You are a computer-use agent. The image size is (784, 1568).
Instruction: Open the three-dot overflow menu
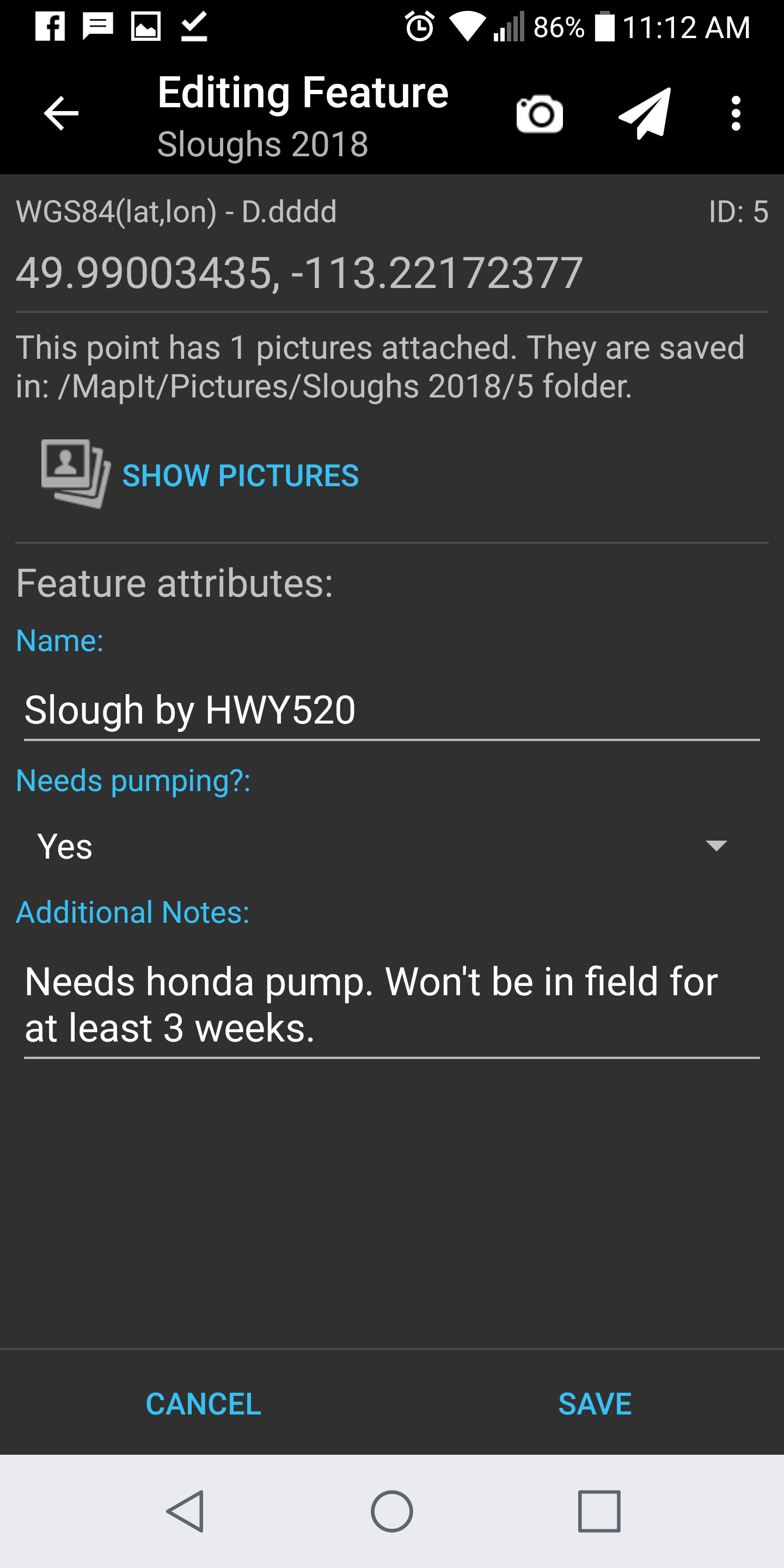[x=736, y=113]
